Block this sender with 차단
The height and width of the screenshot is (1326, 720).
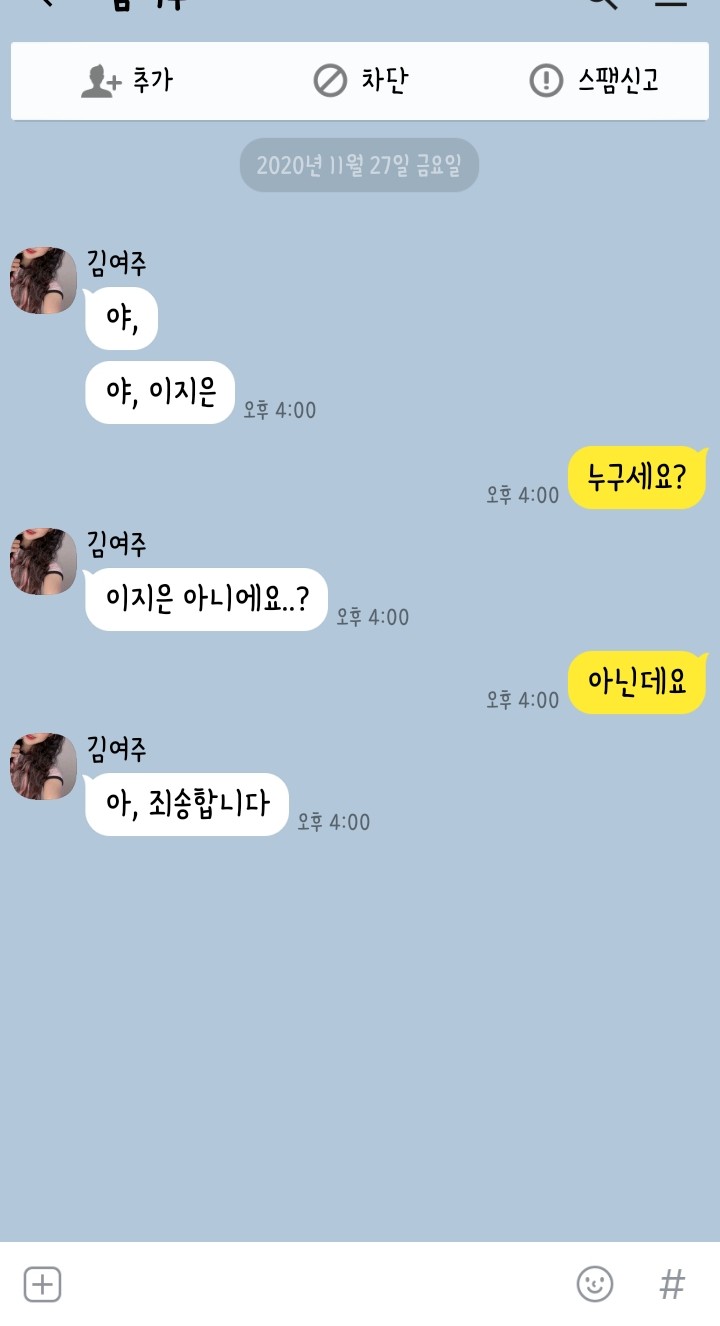point(360,81)
